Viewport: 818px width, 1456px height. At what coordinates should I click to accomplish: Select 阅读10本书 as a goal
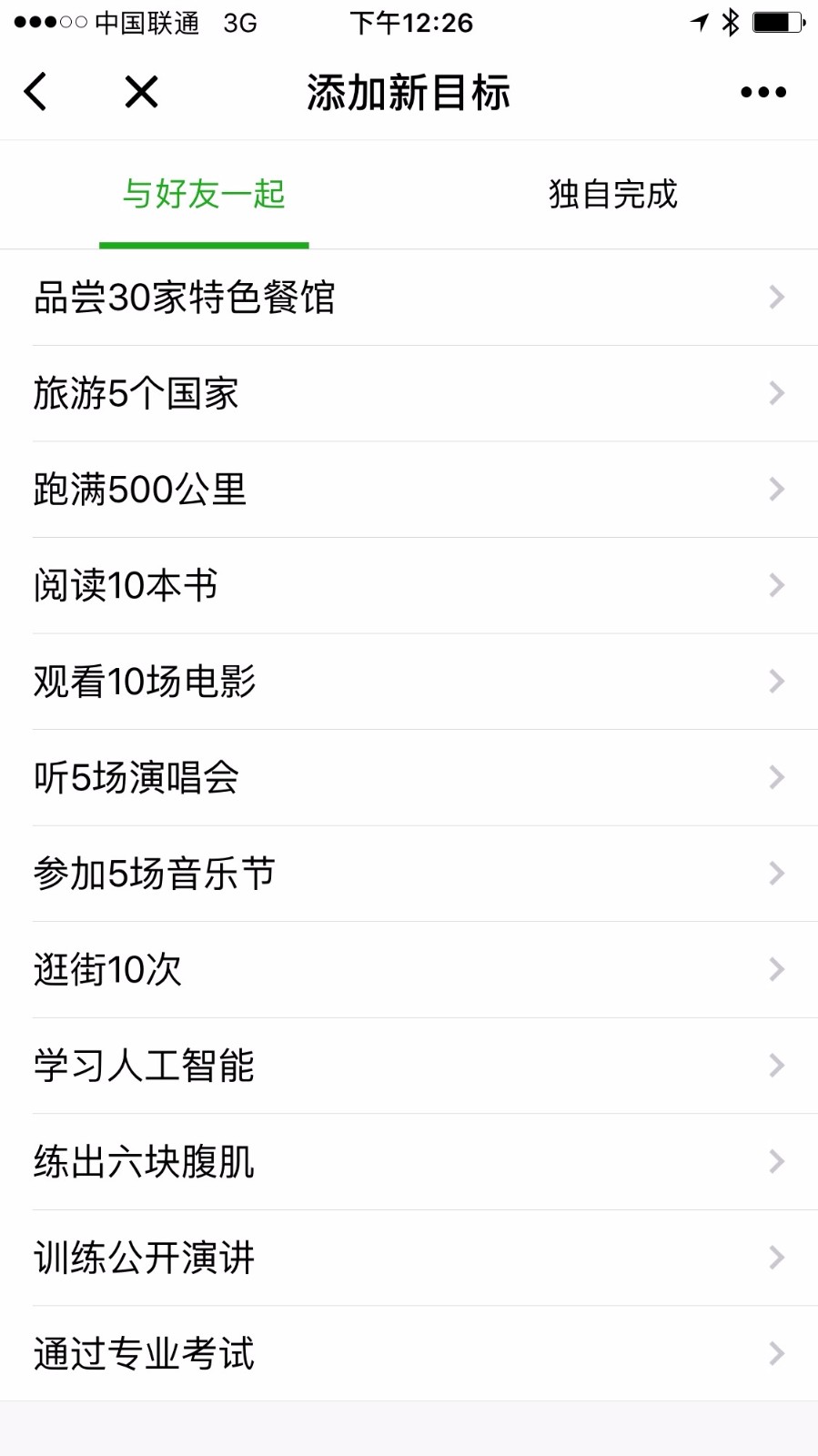[x=409, y=586]
